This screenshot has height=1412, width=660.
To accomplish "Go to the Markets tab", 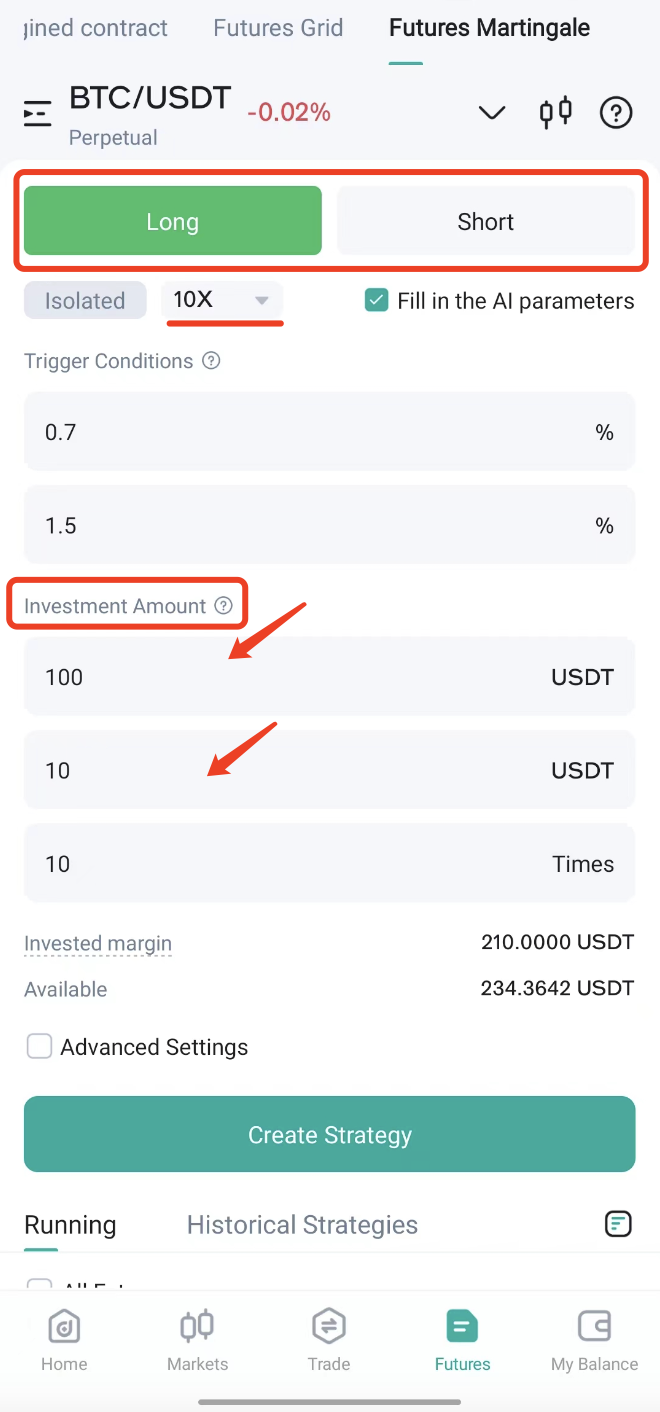I will click(198, 1340).
